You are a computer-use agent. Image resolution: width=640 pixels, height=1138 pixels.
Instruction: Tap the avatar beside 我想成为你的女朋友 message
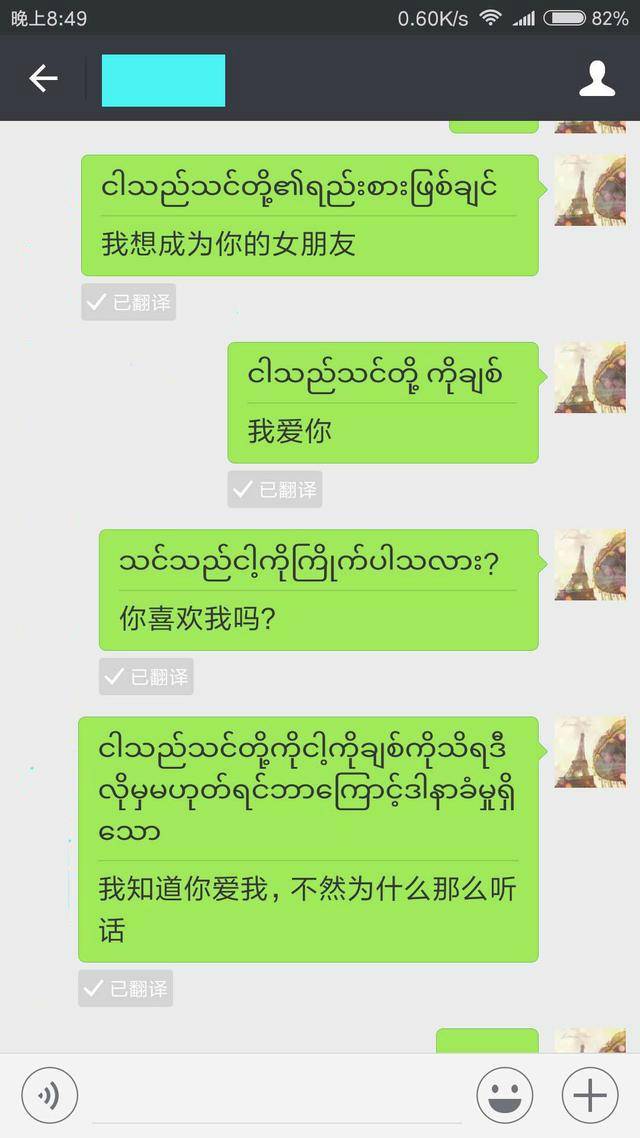pos(590,190)
